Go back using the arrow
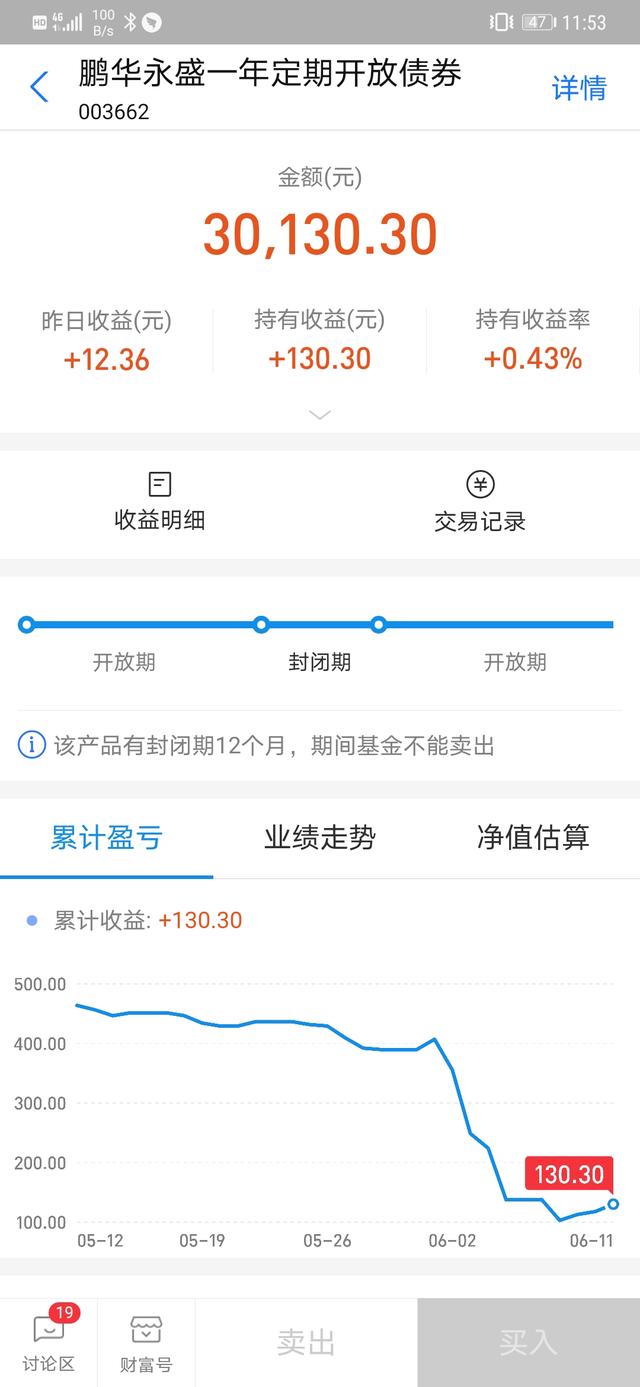Image resolution: width=640 pixels, height=1387 pixels. click(39, 87)
